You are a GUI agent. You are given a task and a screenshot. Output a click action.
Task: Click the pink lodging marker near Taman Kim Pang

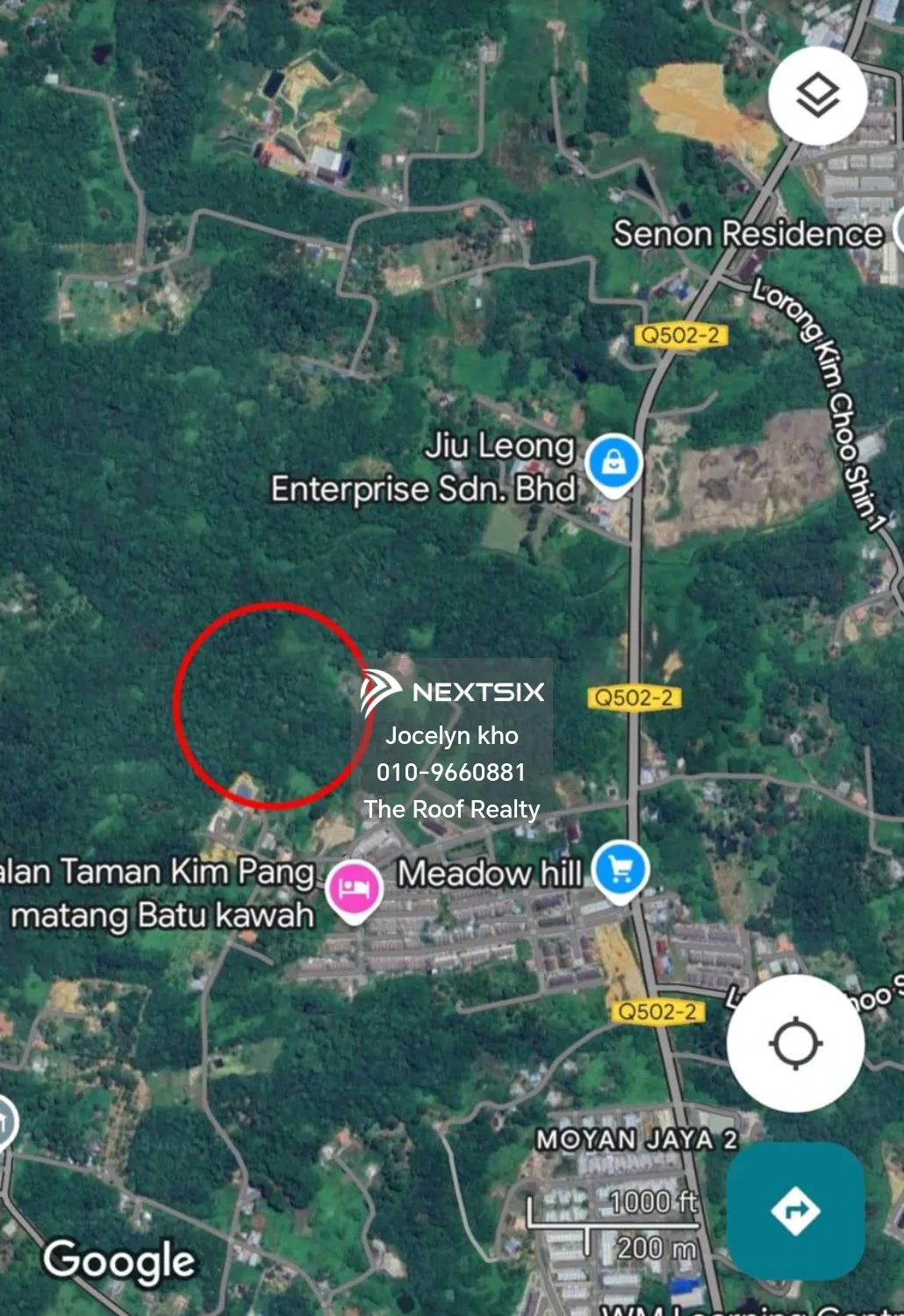[355, 889]
